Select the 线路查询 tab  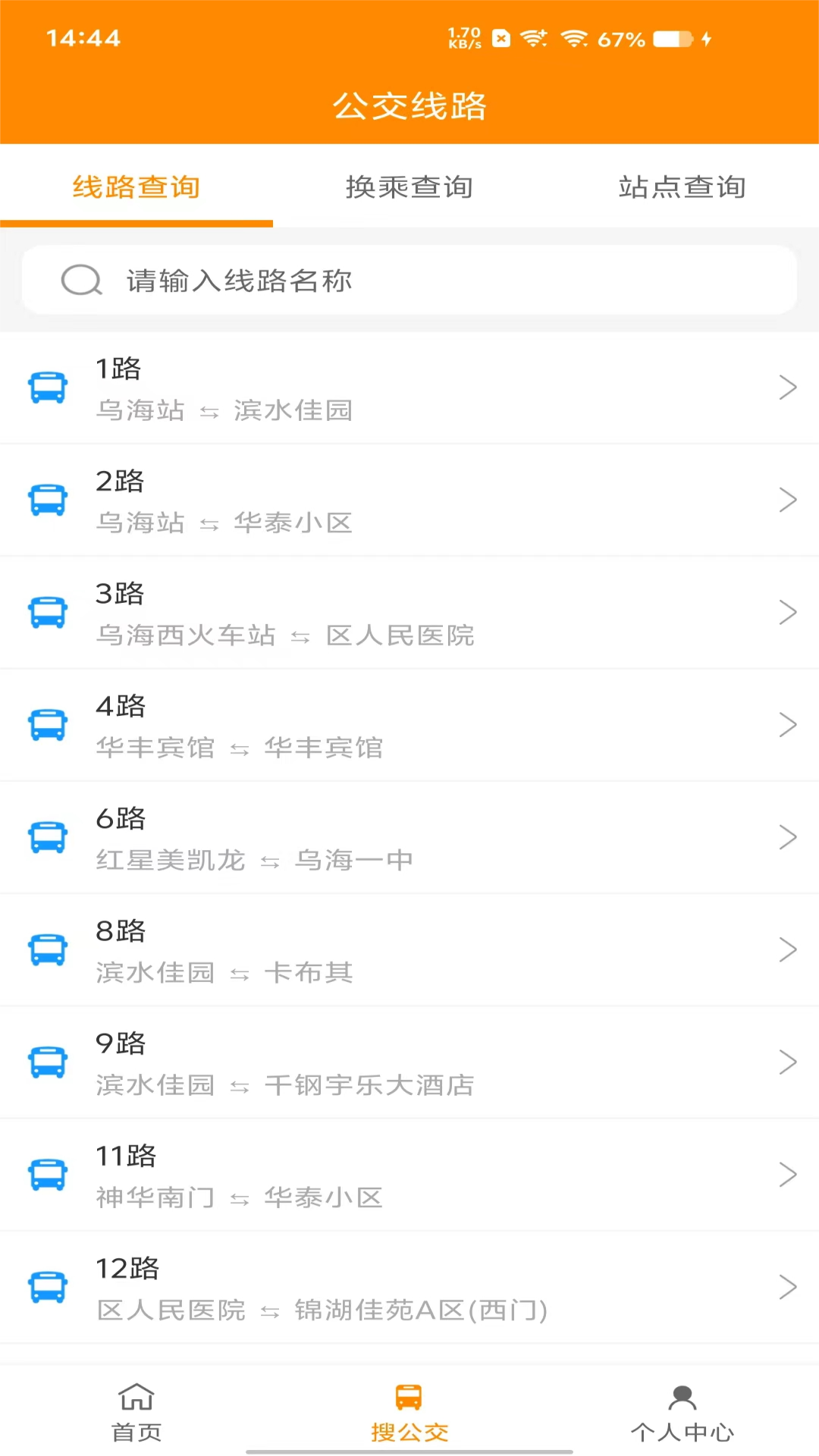[136, 187]
